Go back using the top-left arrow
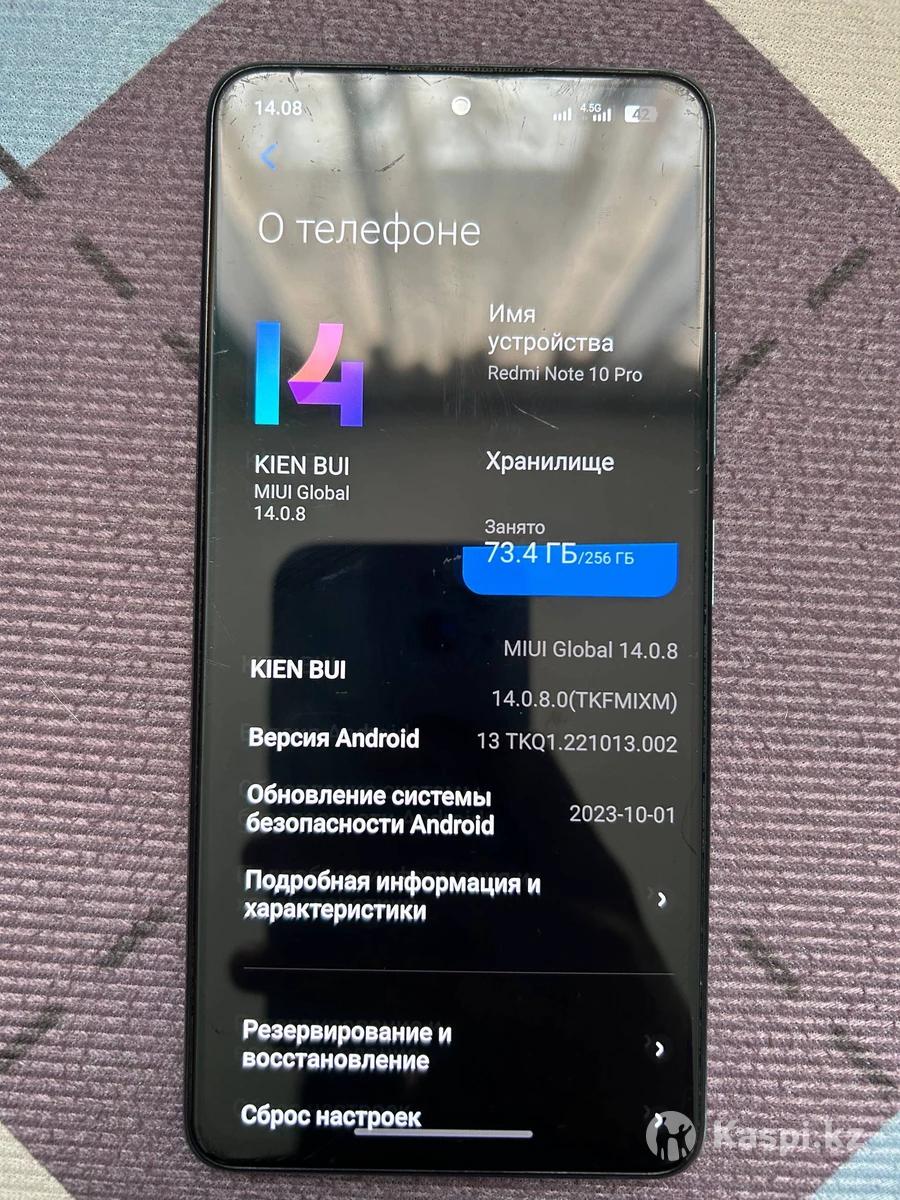This screenshot has width=900, height=1200. [268, 156]
